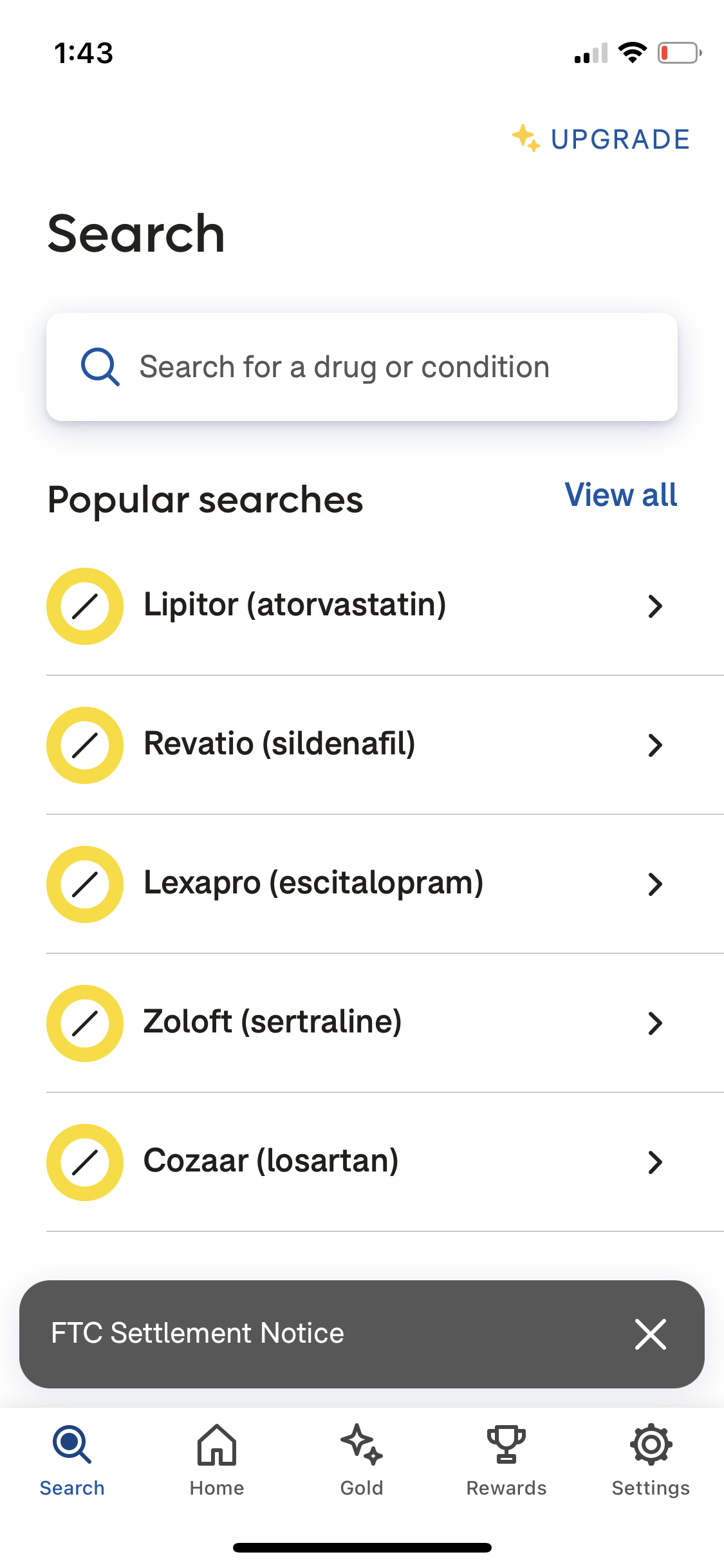
Task: Expand the Lipitor (atorvastatin) entry via its chevron
Action: point(655,606)
